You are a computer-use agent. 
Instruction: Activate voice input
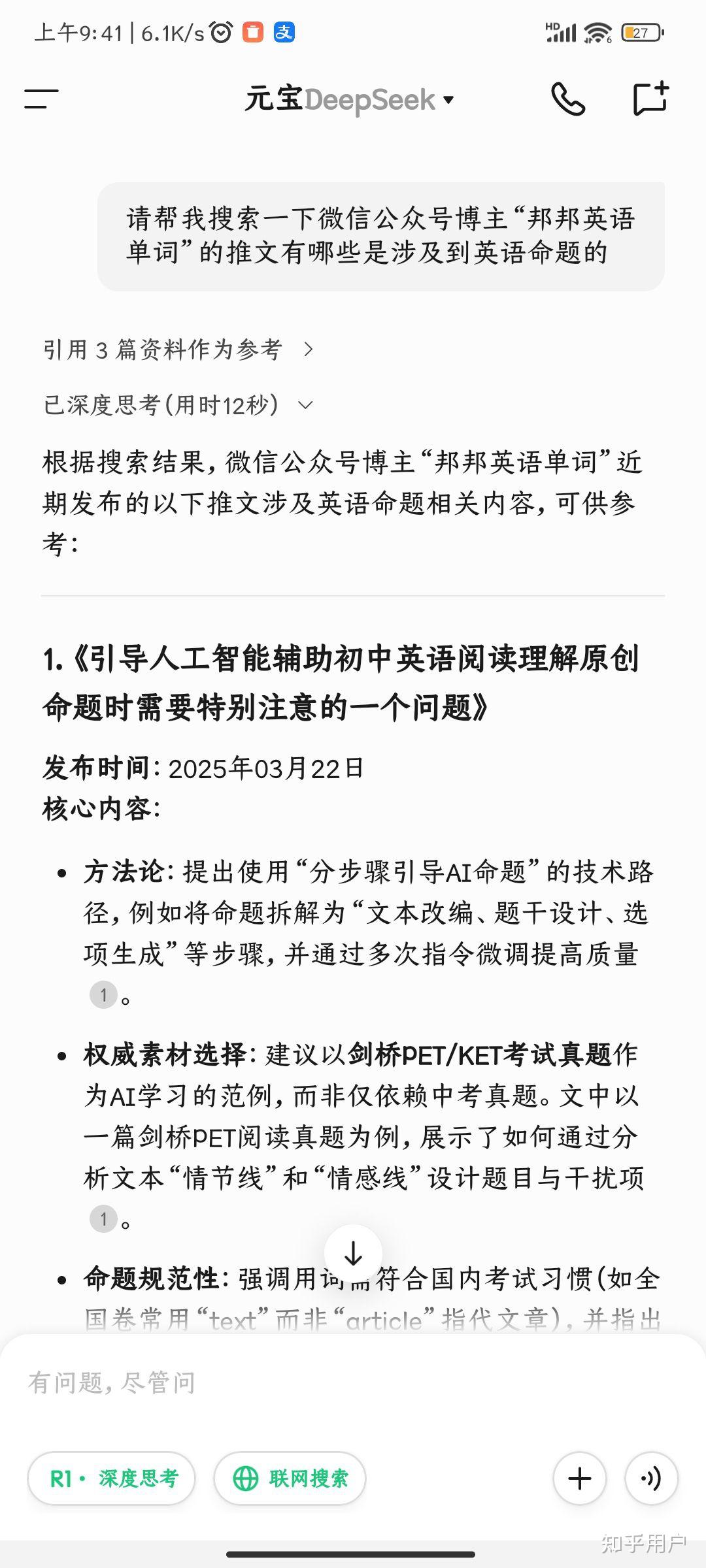(x=651, y=1478)
